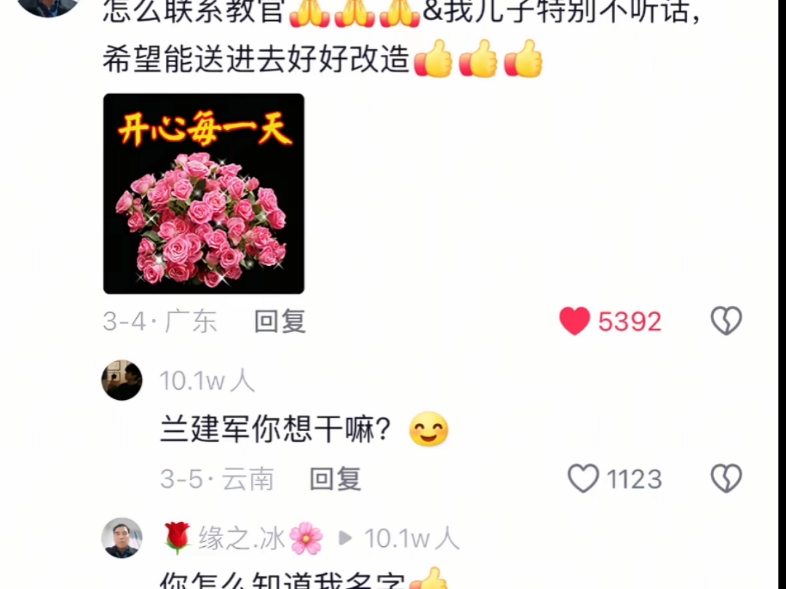The height and width of the screenshot is (589, 786).
Task: Dislike the comment with 5392 likes
Action: tap(726, 321)
